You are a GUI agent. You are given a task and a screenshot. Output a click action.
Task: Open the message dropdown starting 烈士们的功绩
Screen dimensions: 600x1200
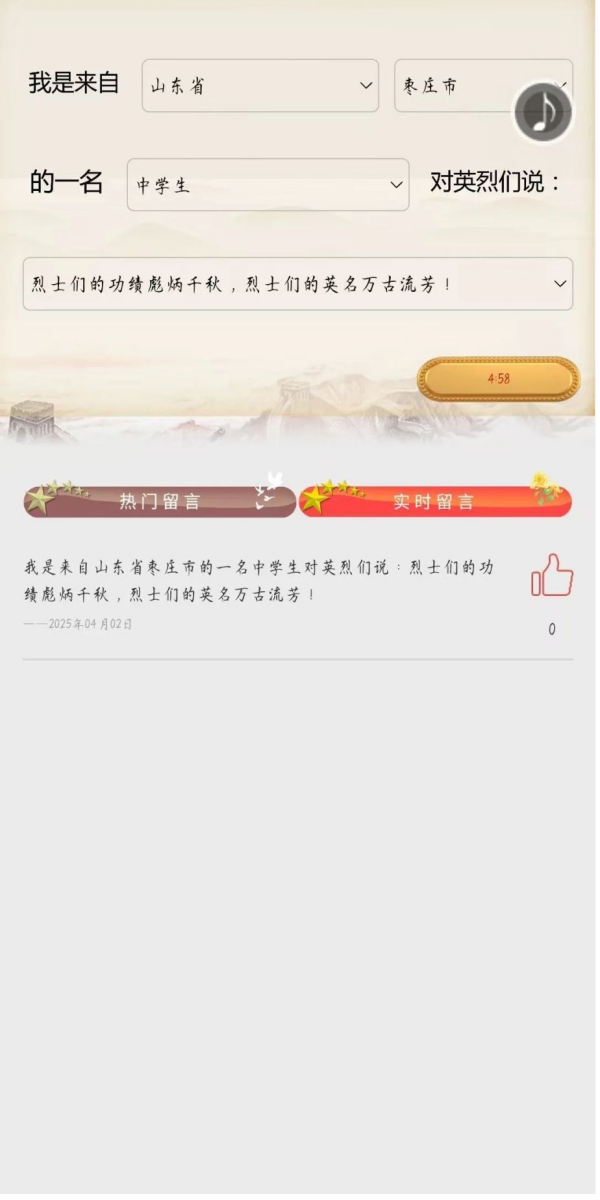coord(298,284)
